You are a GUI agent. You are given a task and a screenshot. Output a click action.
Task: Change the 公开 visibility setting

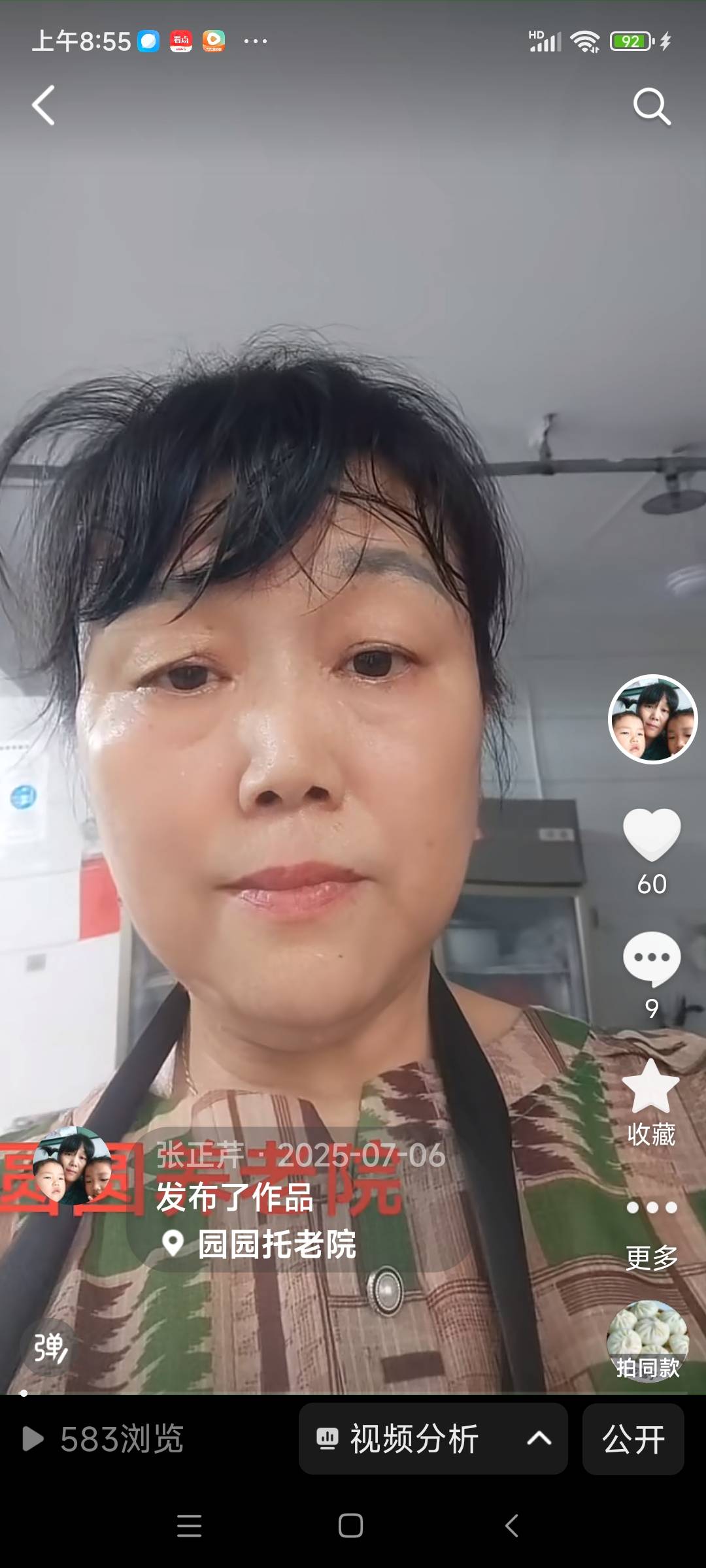click(633, 1439)
